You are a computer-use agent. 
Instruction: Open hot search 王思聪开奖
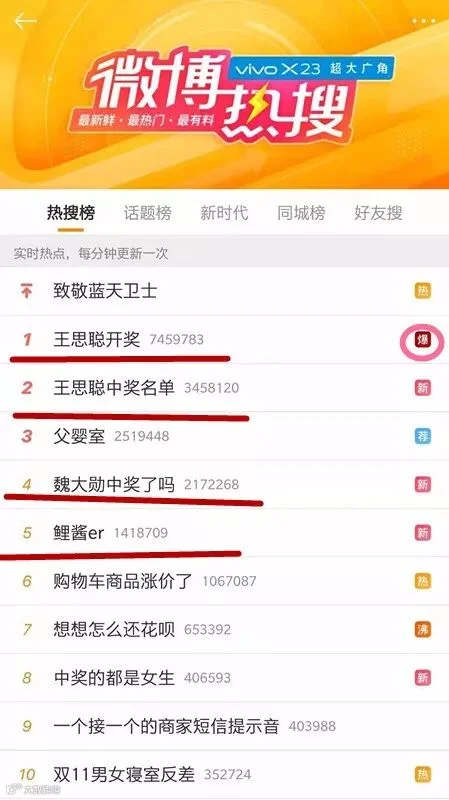click(224, 339)
